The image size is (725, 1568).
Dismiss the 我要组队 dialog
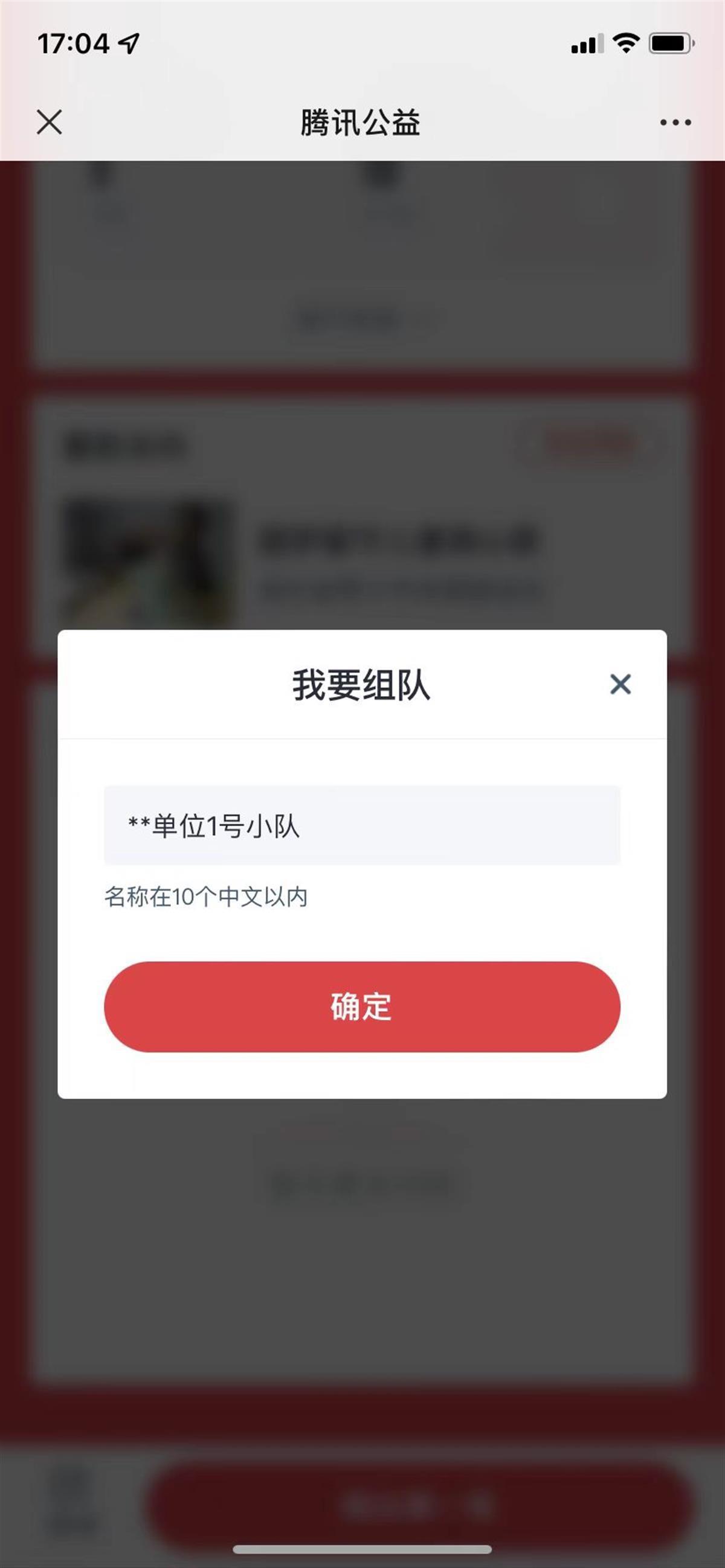coord(620,684)
